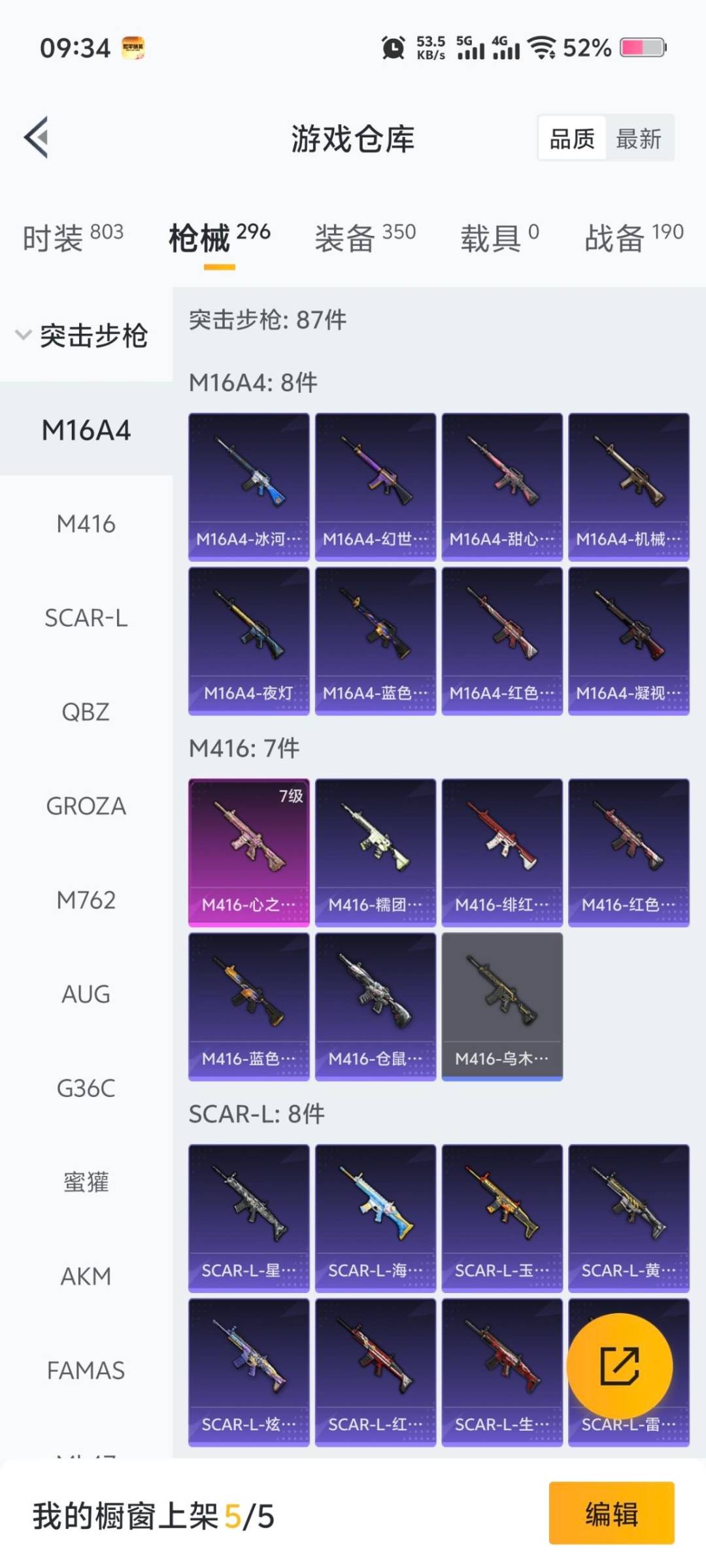Tap the 编辑 button
The image size is (706, 1568).
coord(611,1513)
